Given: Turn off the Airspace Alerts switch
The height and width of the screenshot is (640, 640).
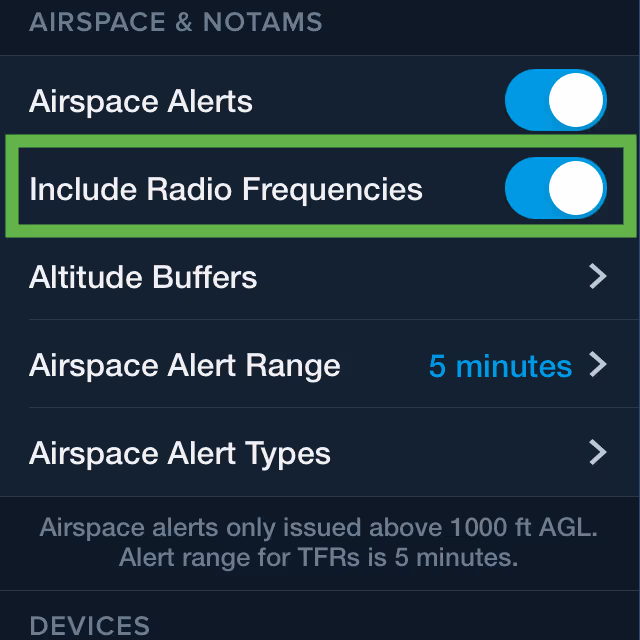Looking at the screenshot, I should pyautogui.click(x=556, y=100).
